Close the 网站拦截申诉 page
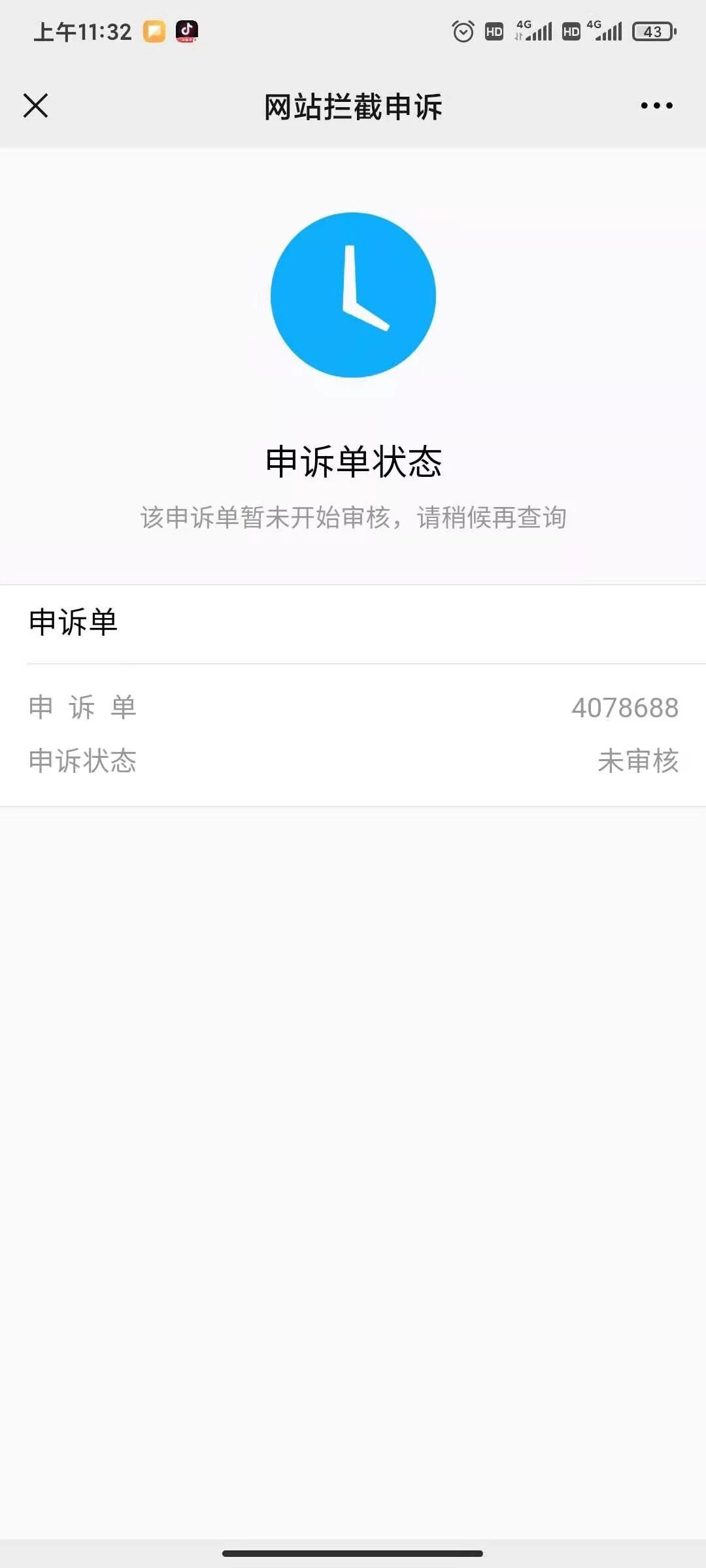Screen dimensions: 706x1568 (35, 105)
